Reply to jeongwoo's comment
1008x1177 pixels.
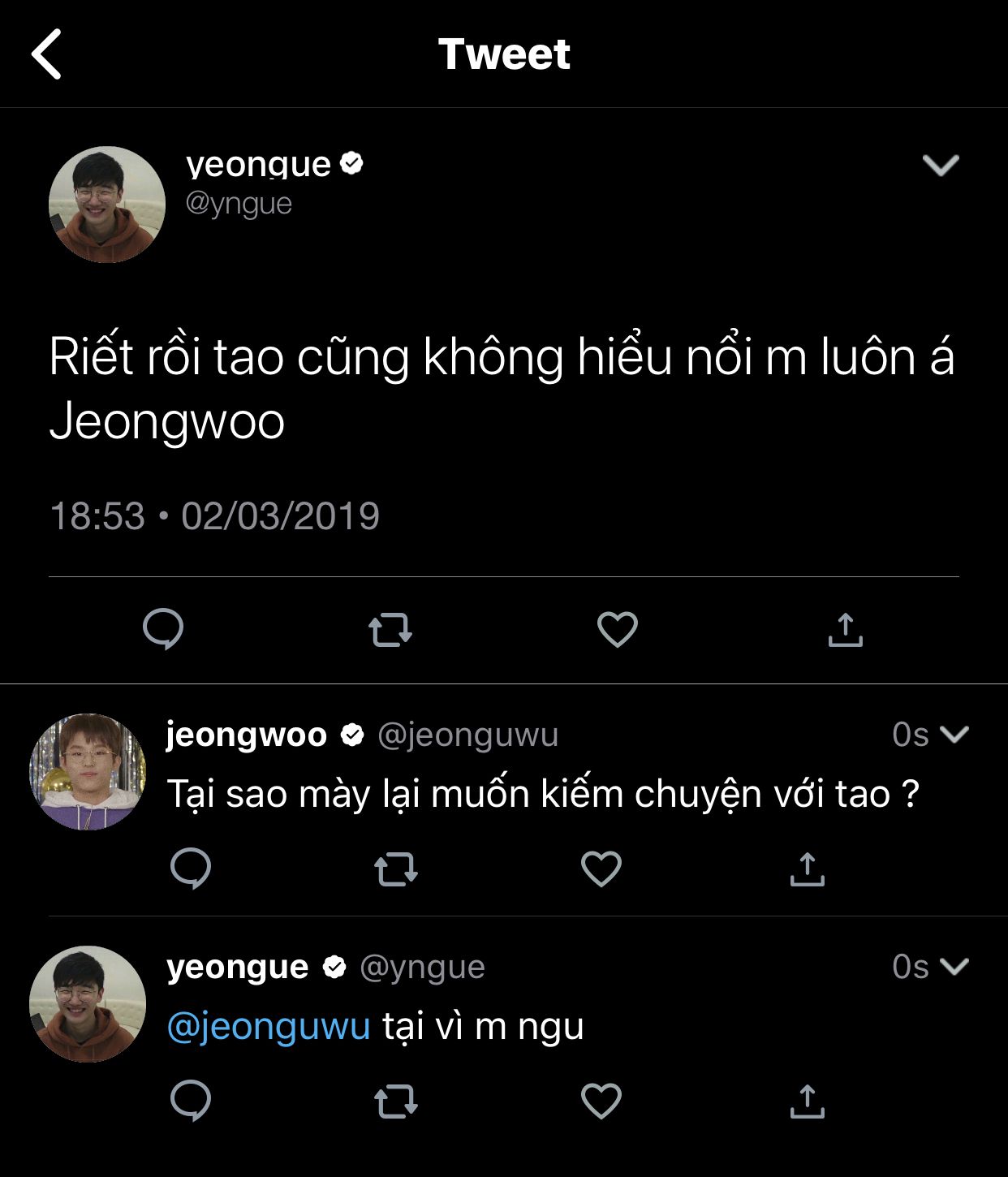(191, 869)
